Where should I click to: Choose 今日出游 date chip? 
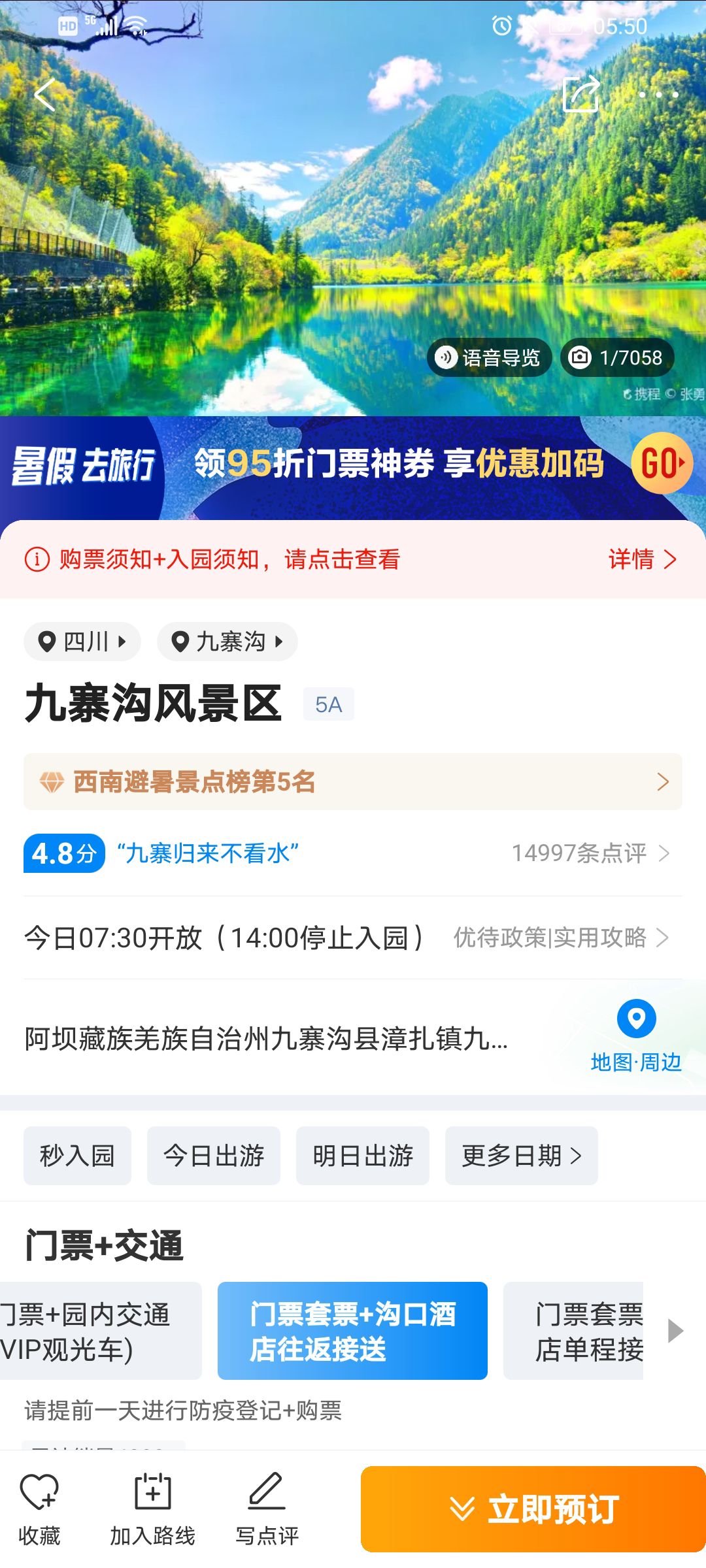pyautogui.click(x=214, y=1156)
